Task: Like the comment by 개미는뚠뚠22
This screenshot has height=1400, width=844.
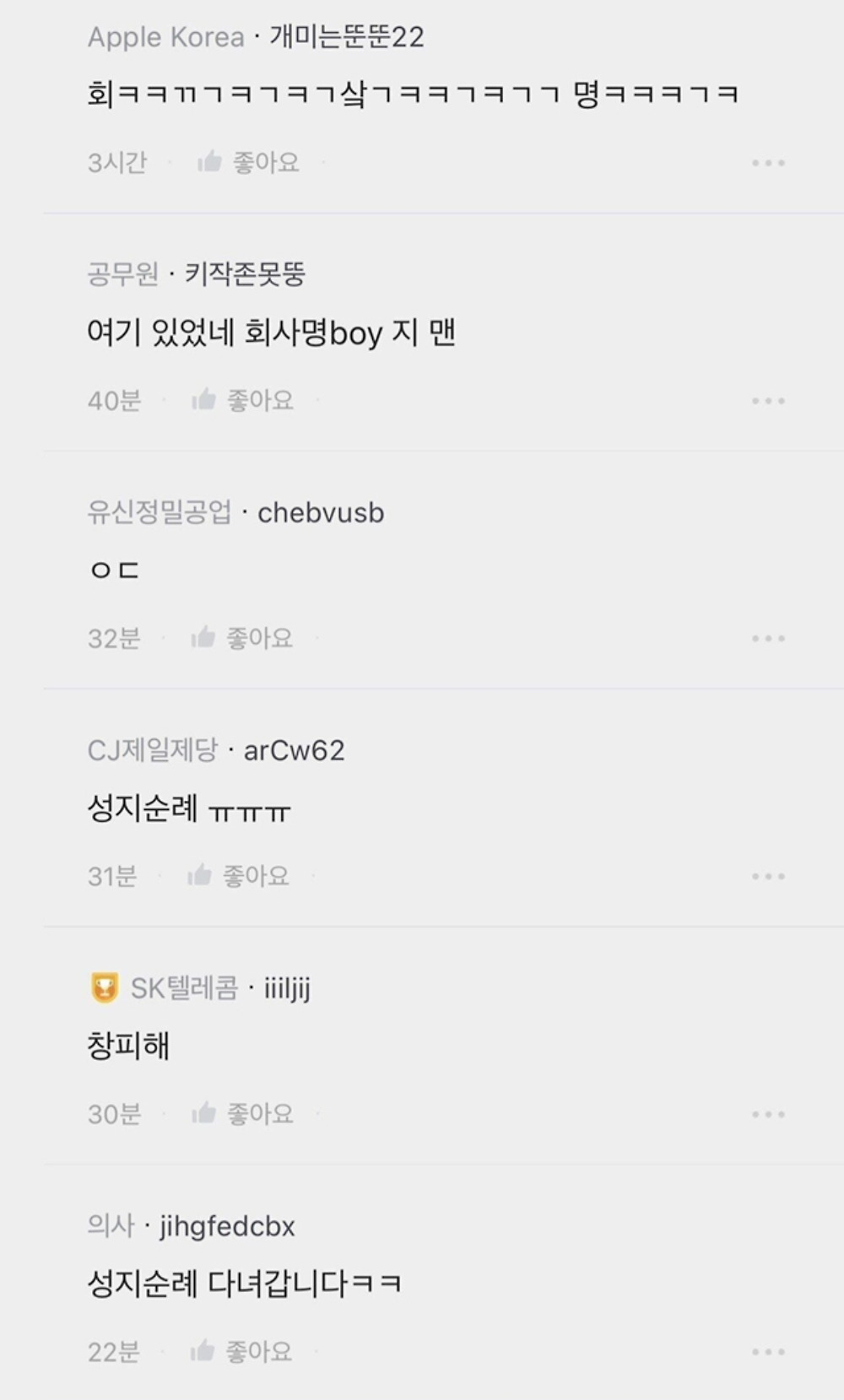Action: click(x=248, y=162)
